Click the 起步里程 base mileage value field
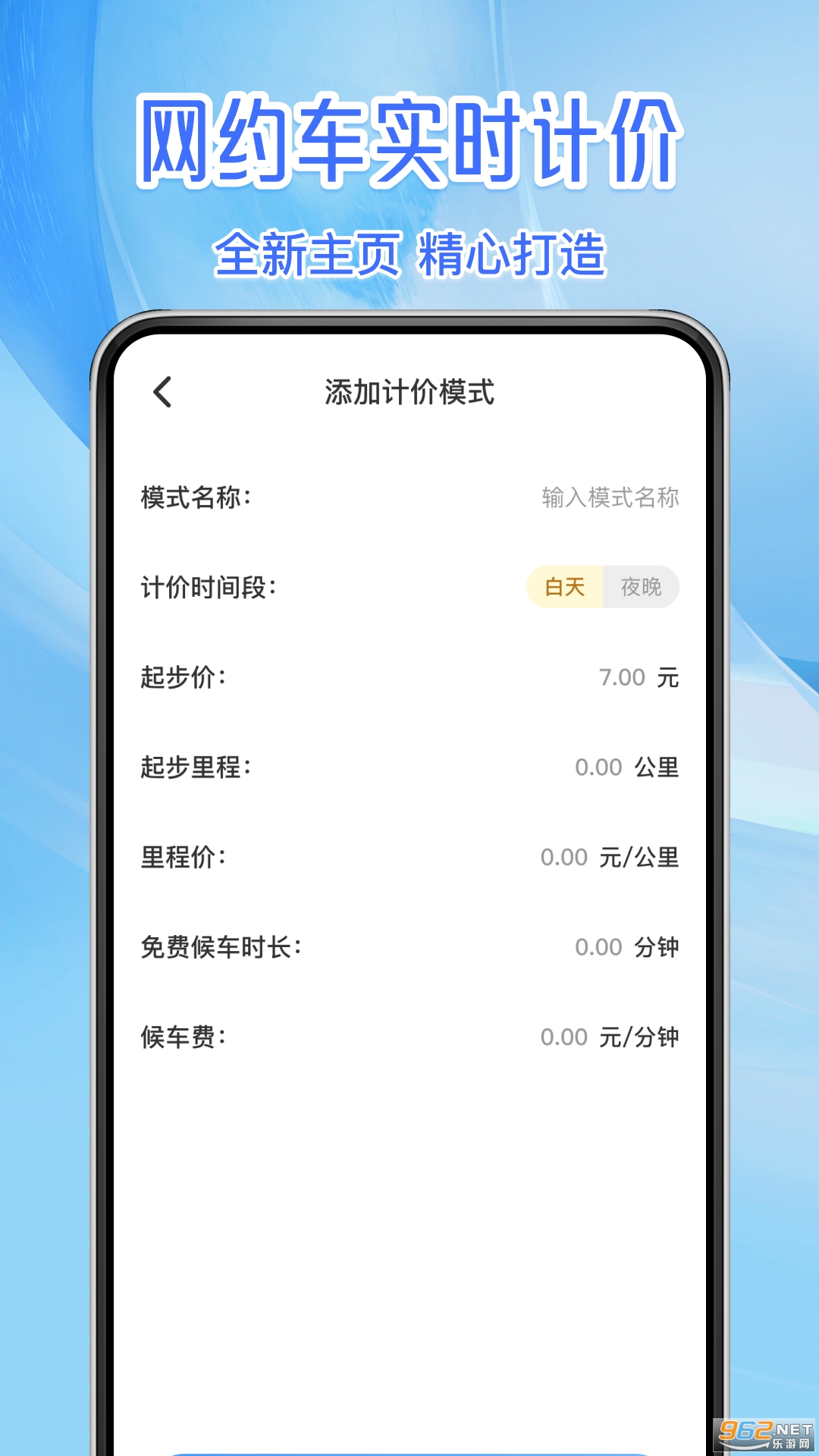 [x=598, y=767]
